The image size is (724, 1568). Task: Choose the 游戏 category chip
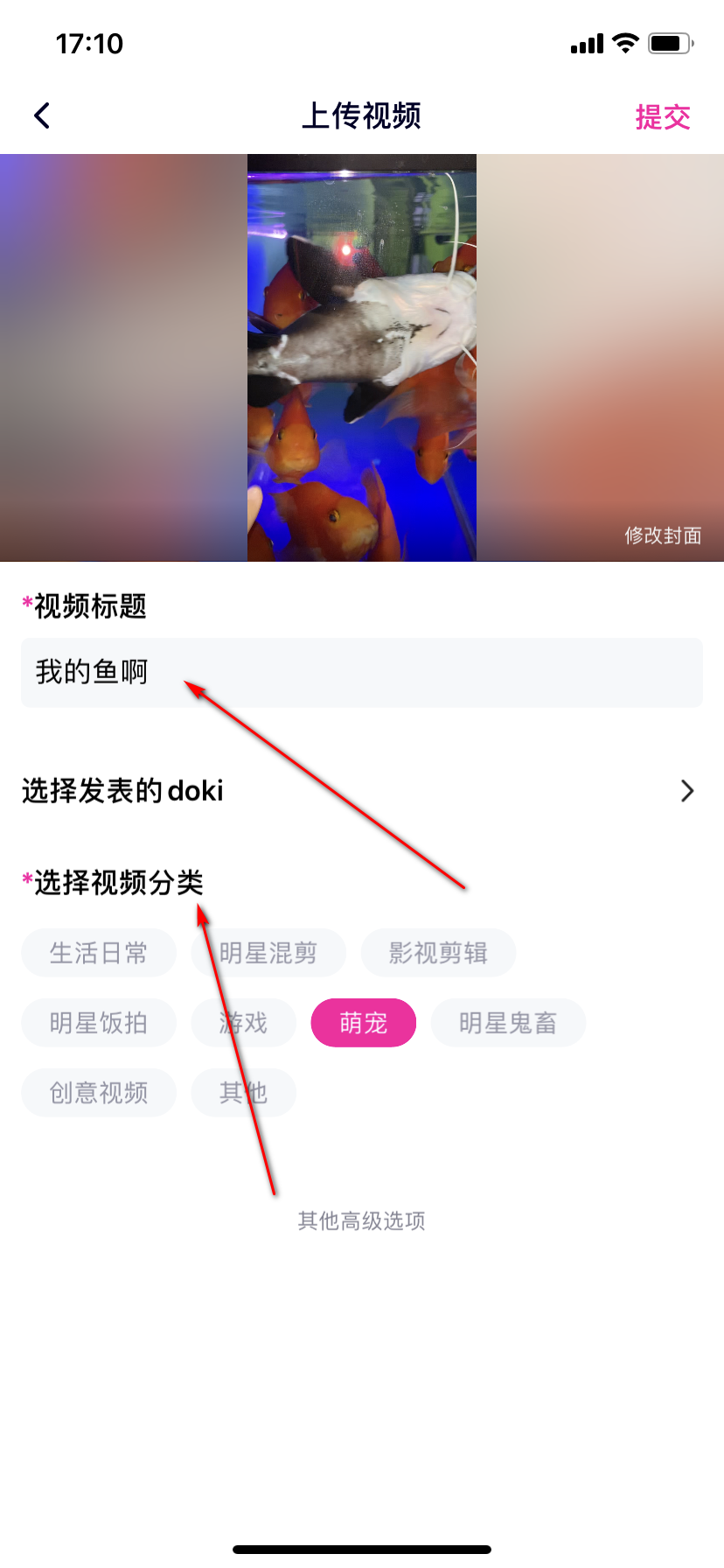point(244,1023)
